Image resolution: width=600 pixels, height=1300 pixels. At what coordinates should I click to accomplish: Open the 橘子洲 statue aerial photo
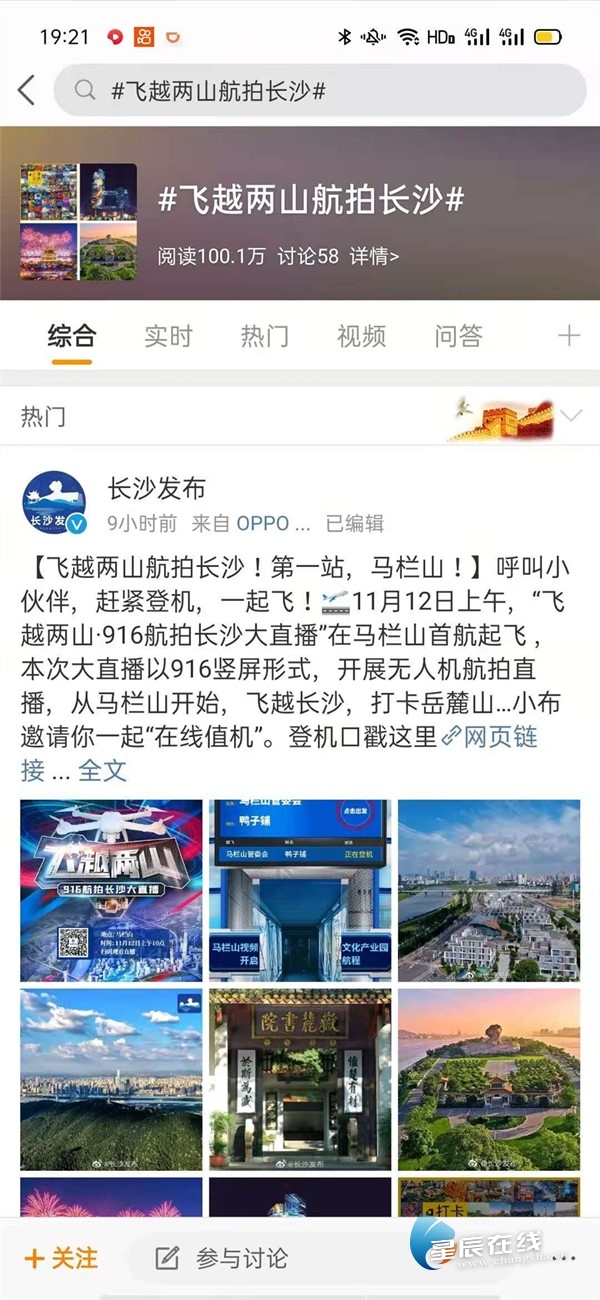489,1080
